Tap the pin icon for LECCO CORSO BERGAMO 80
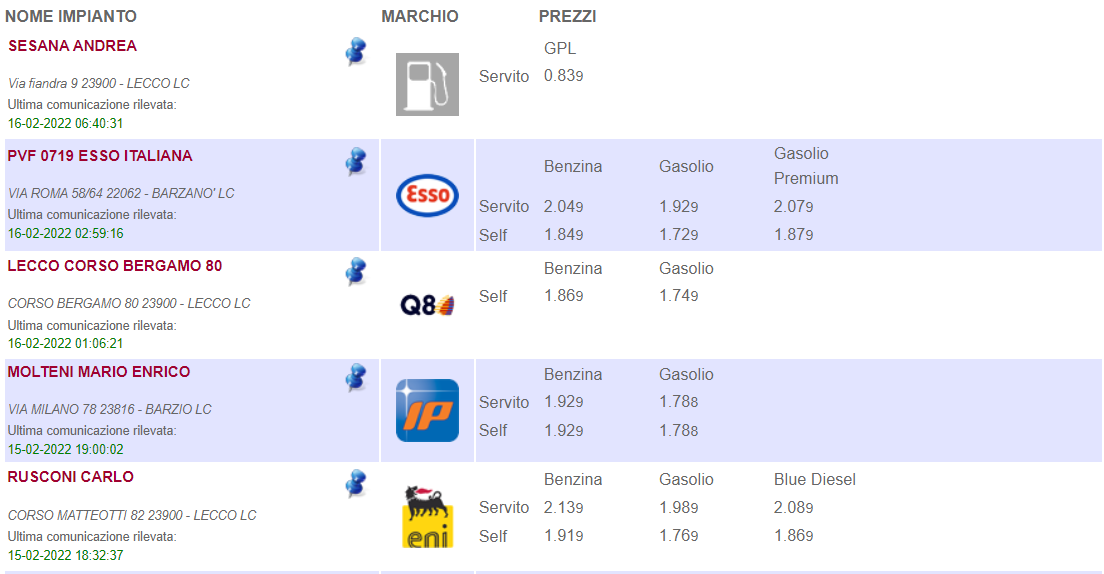The image size is (1104, 574). (x=356, y=271)
